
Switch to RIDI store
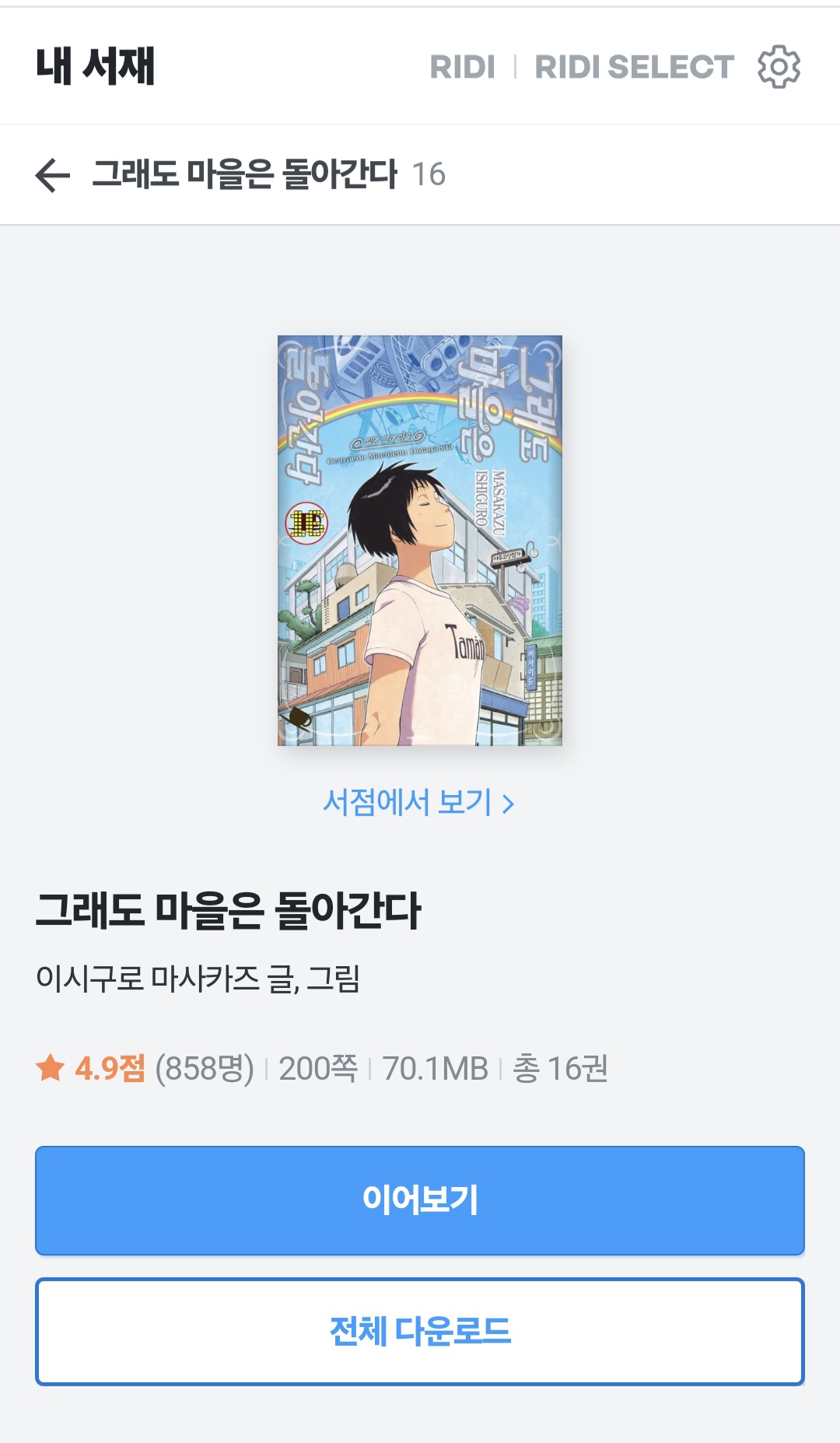pyautogui.click(x=463, y=68)
